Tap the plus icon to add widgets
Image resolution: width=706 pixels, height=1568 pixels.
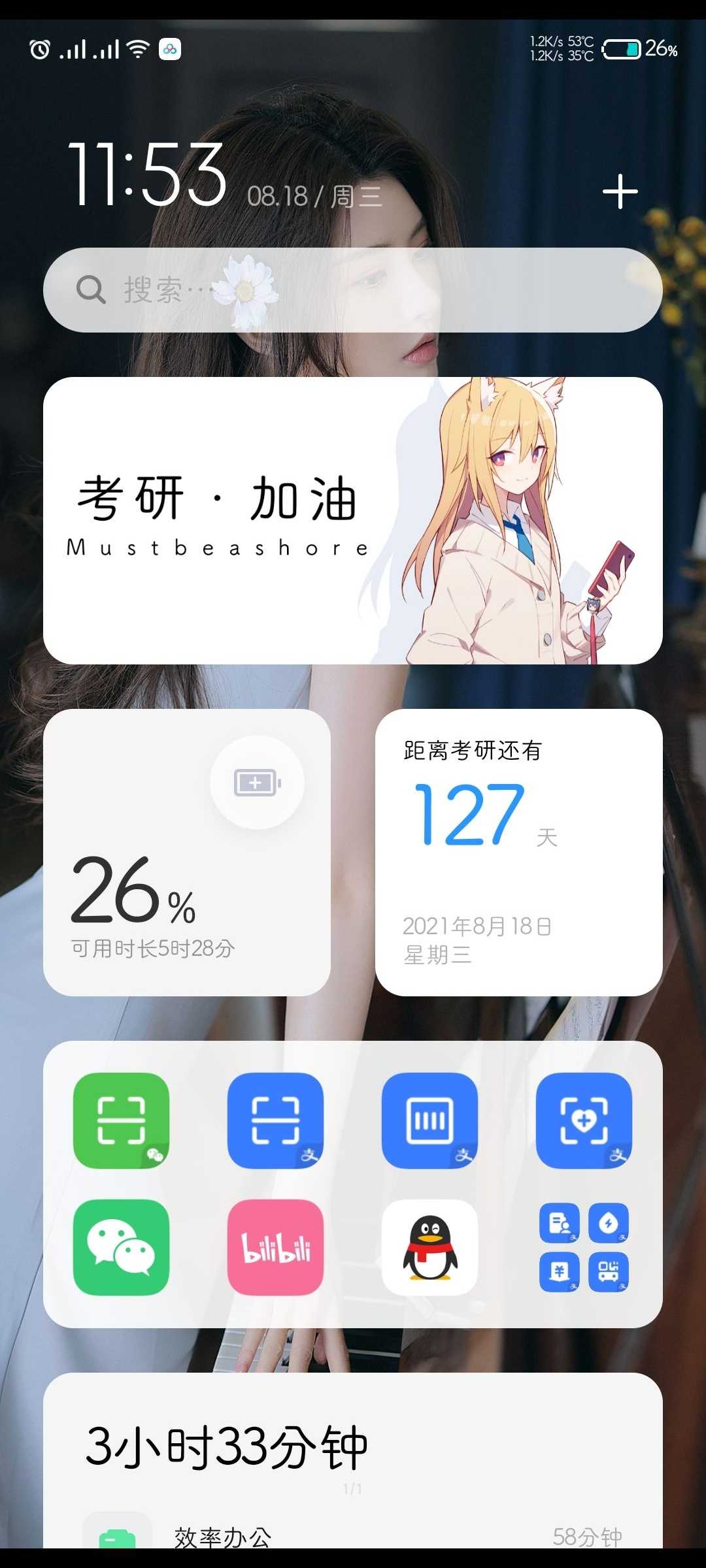point(620,192)
